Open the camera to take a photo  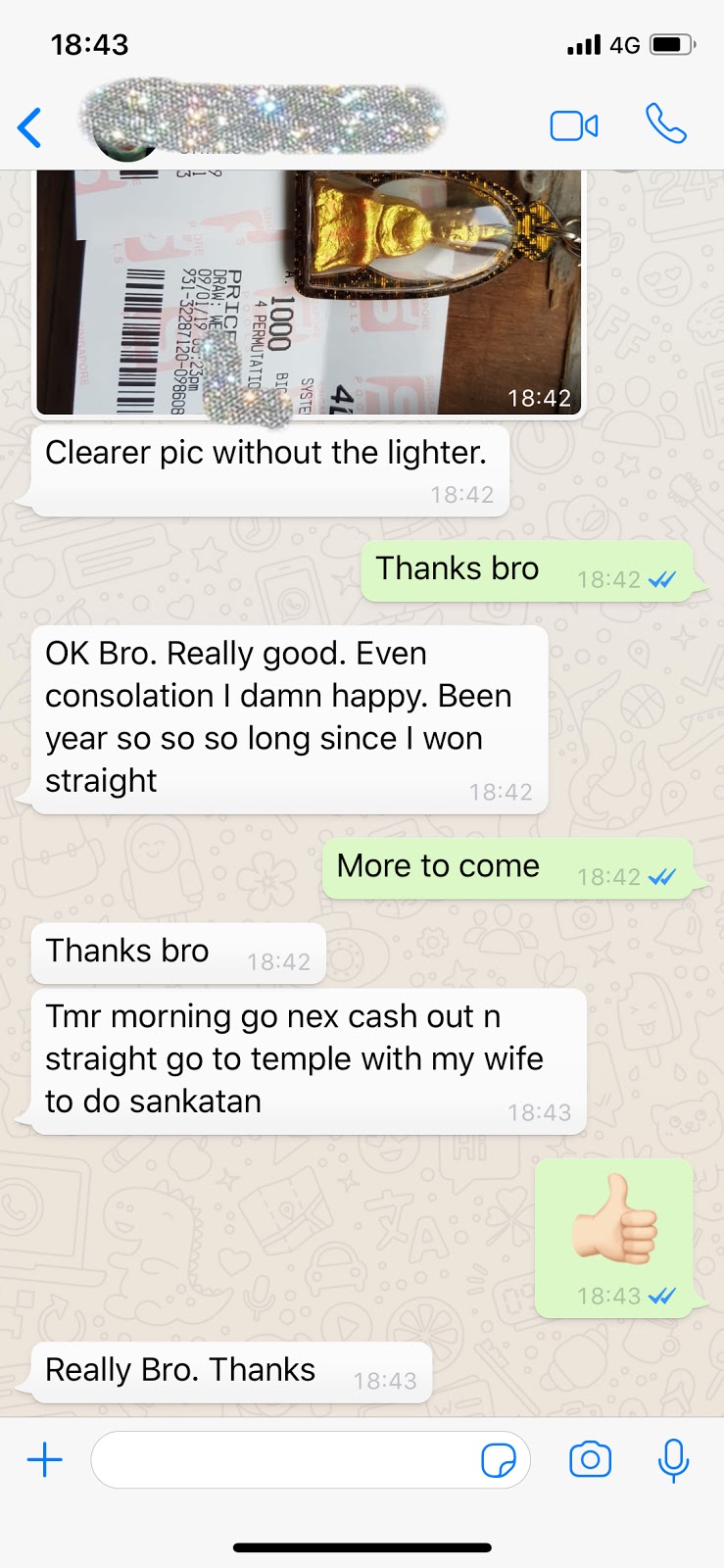click(590, 1460)
